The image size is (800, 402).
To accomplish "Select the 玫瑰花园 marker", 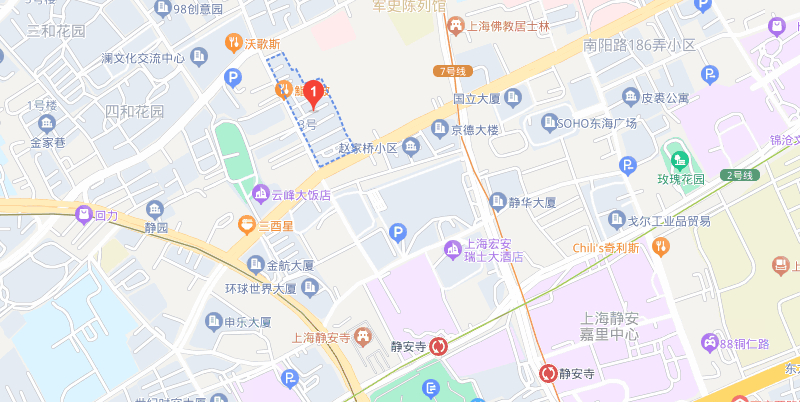I will (x=680, y=160).
